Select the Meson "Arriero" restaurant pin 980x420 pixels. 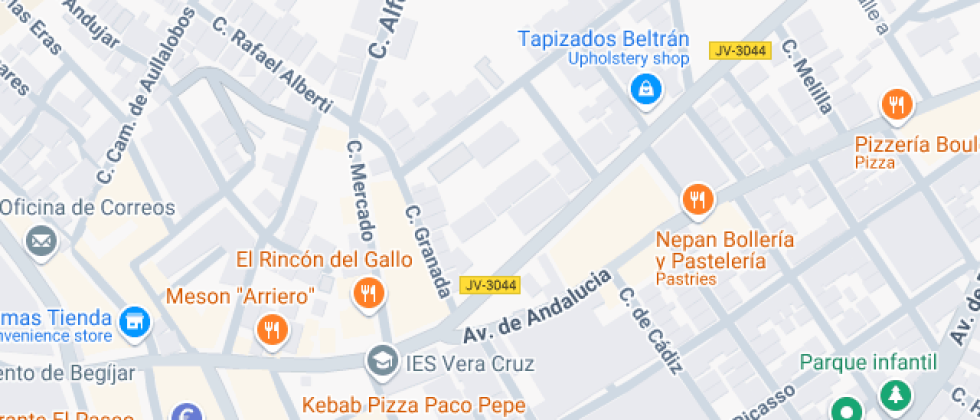click(x=270, y=330)
